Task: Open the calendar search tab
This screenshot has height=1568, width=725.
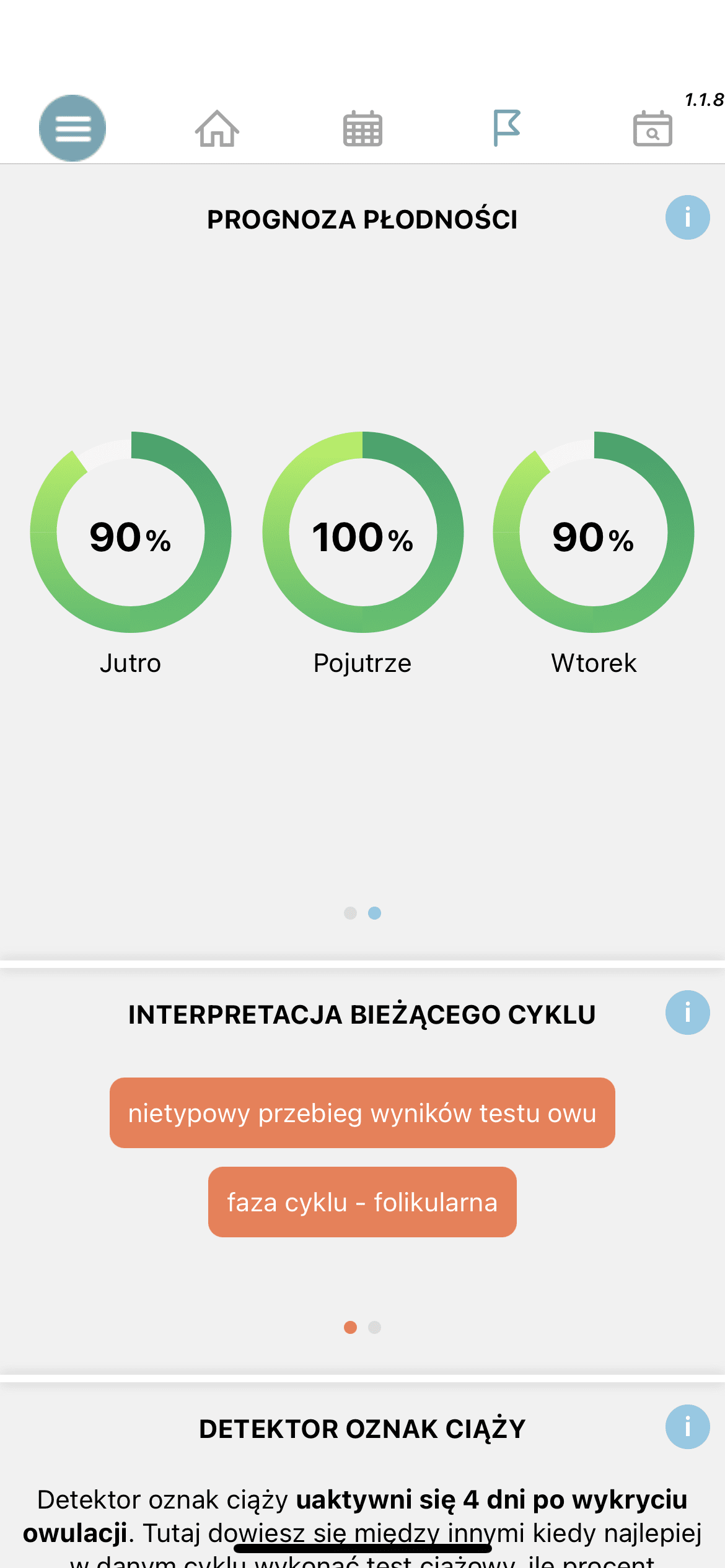Action: pyautogui.click(x=652, y=129)
